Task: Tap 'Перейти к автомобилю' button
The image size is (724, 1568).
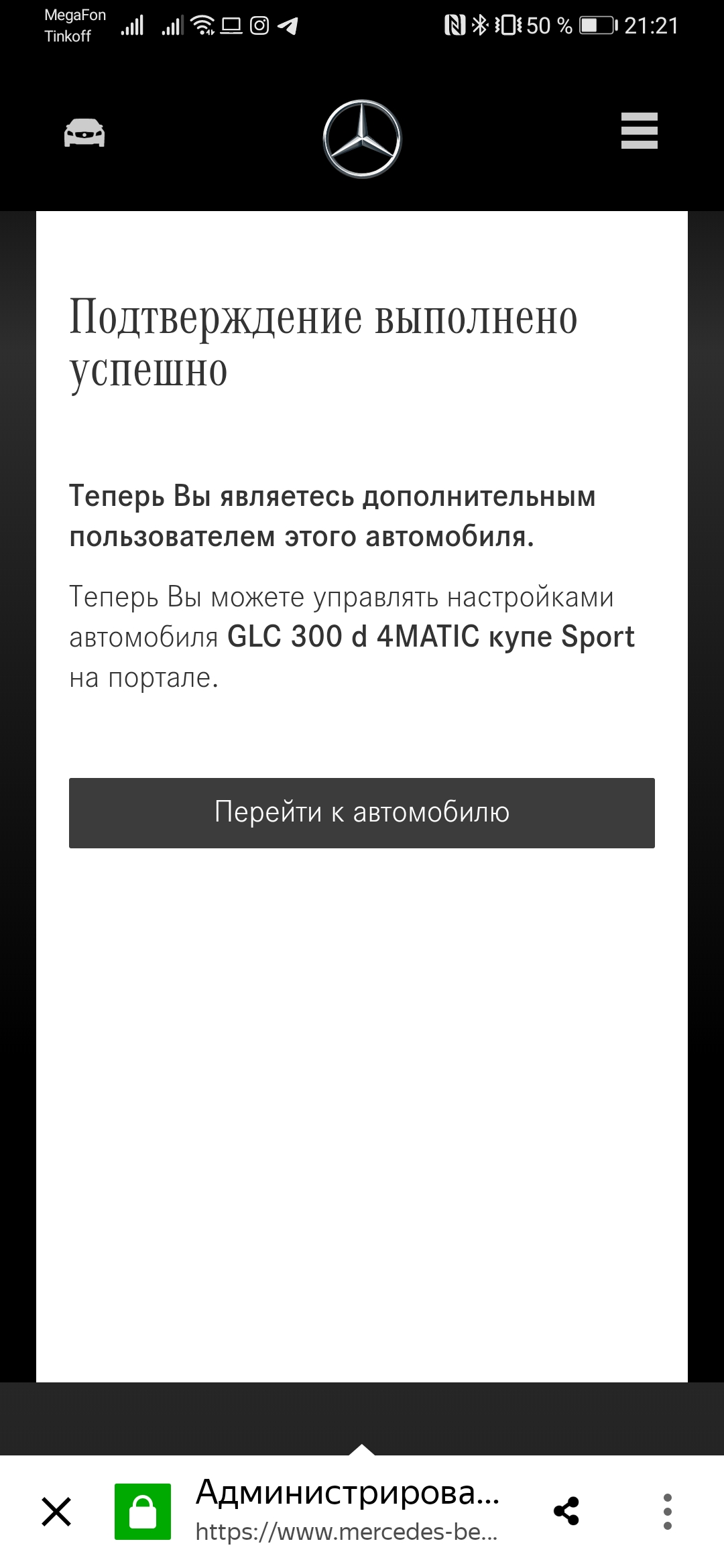Action: tap(362, 813)
